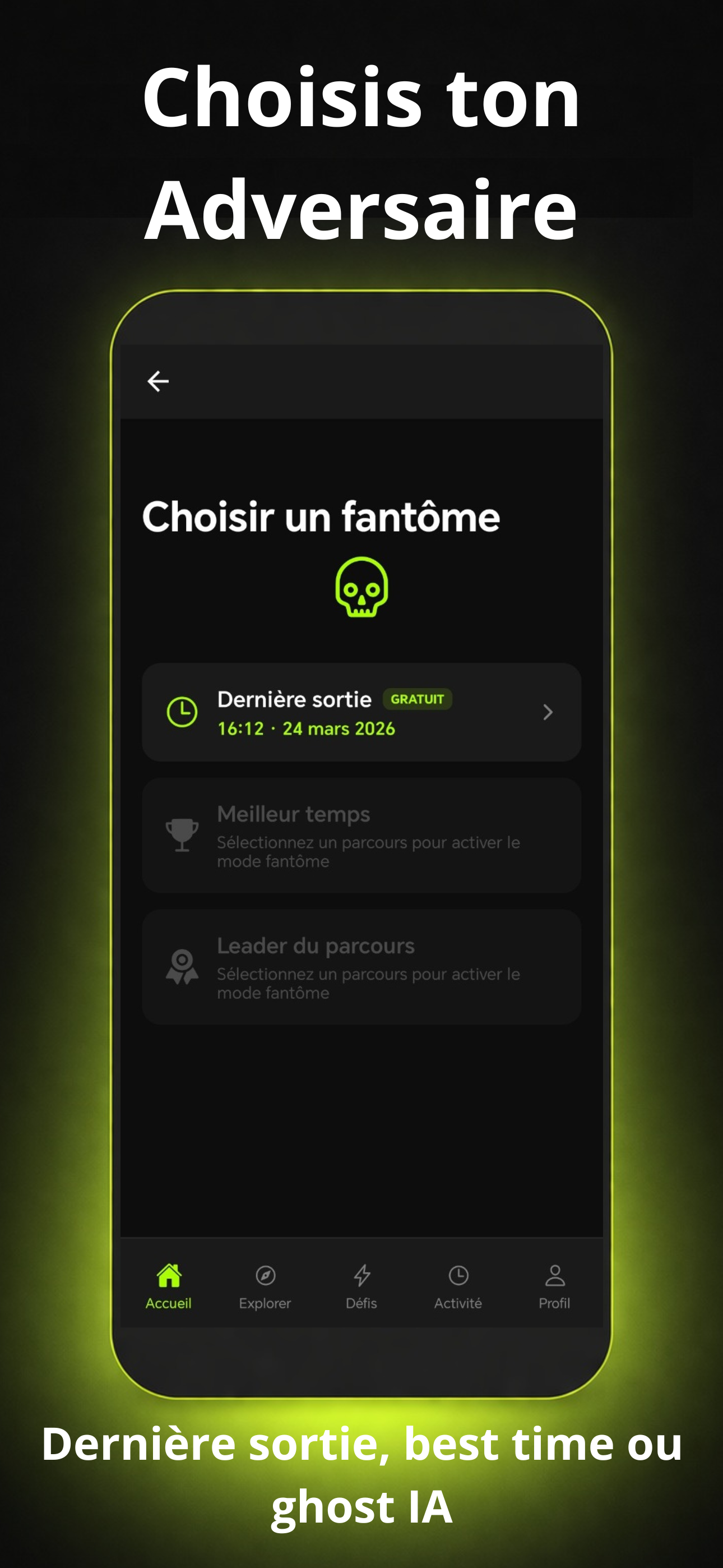Tap the green clock icon beside Dernière sortie

182,711
